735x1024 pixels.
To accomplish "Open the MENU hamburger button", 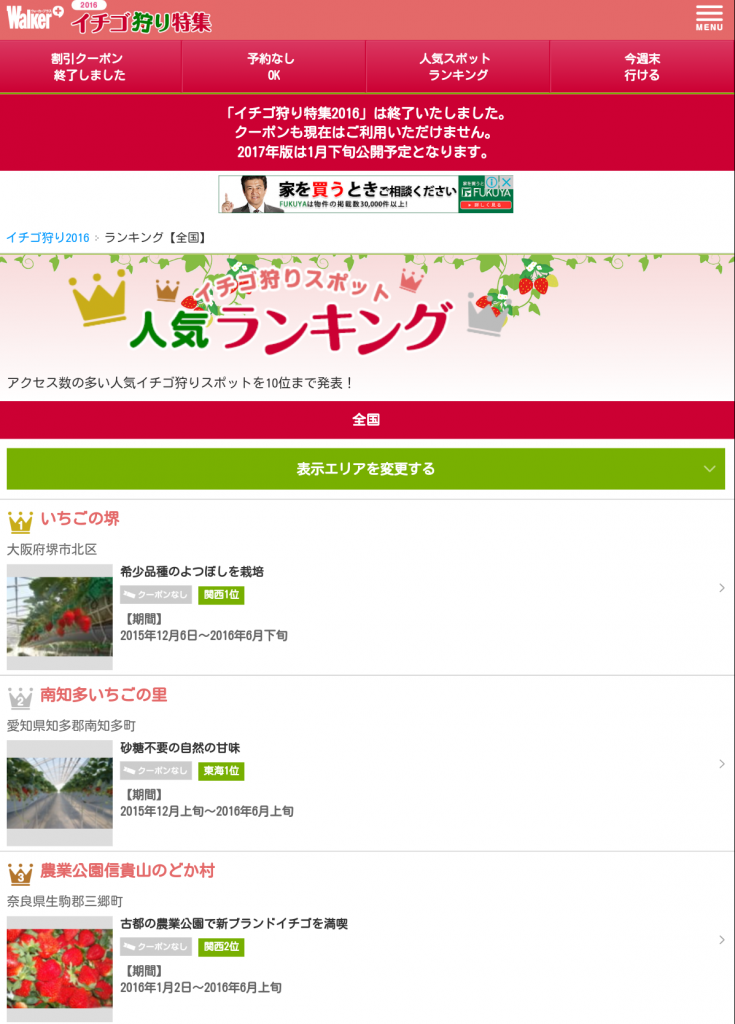I will tap(709, 19).
